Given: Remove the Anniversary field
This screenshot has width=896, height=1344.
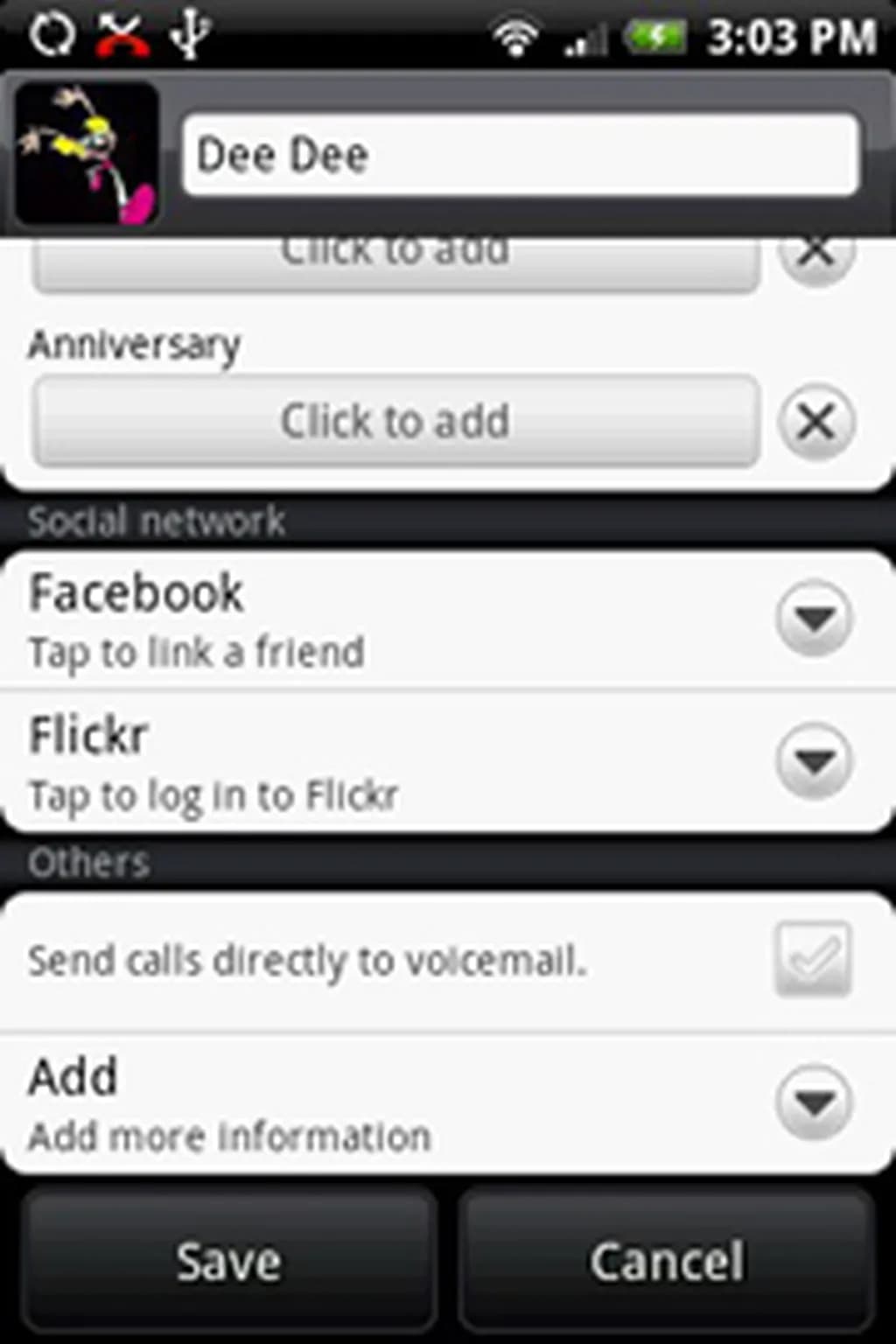Looking at the screenshot, I should (x=815, y=423).
